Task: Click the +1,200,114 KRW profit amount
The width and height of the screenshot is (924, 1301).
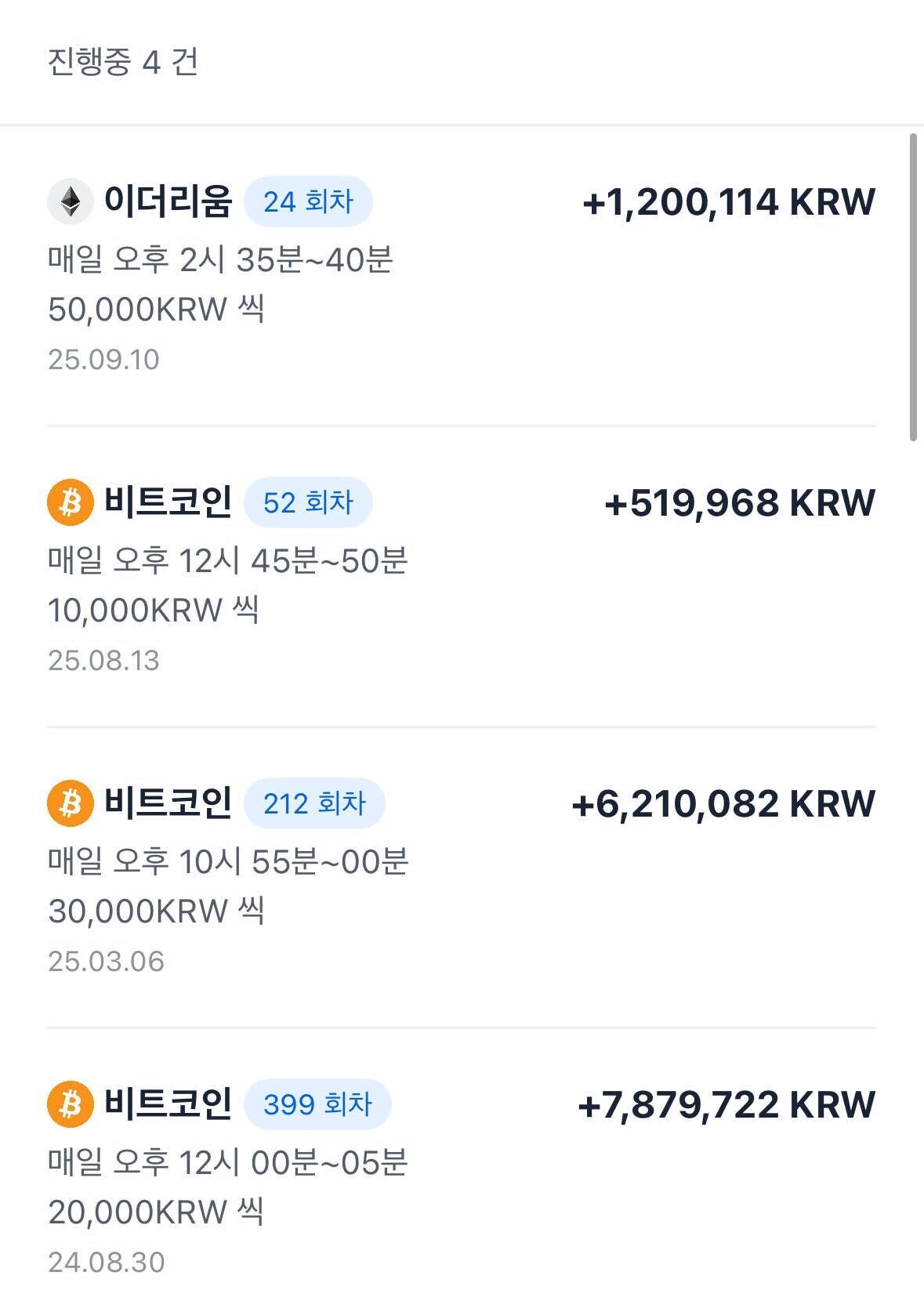Action: pos(727,204)
